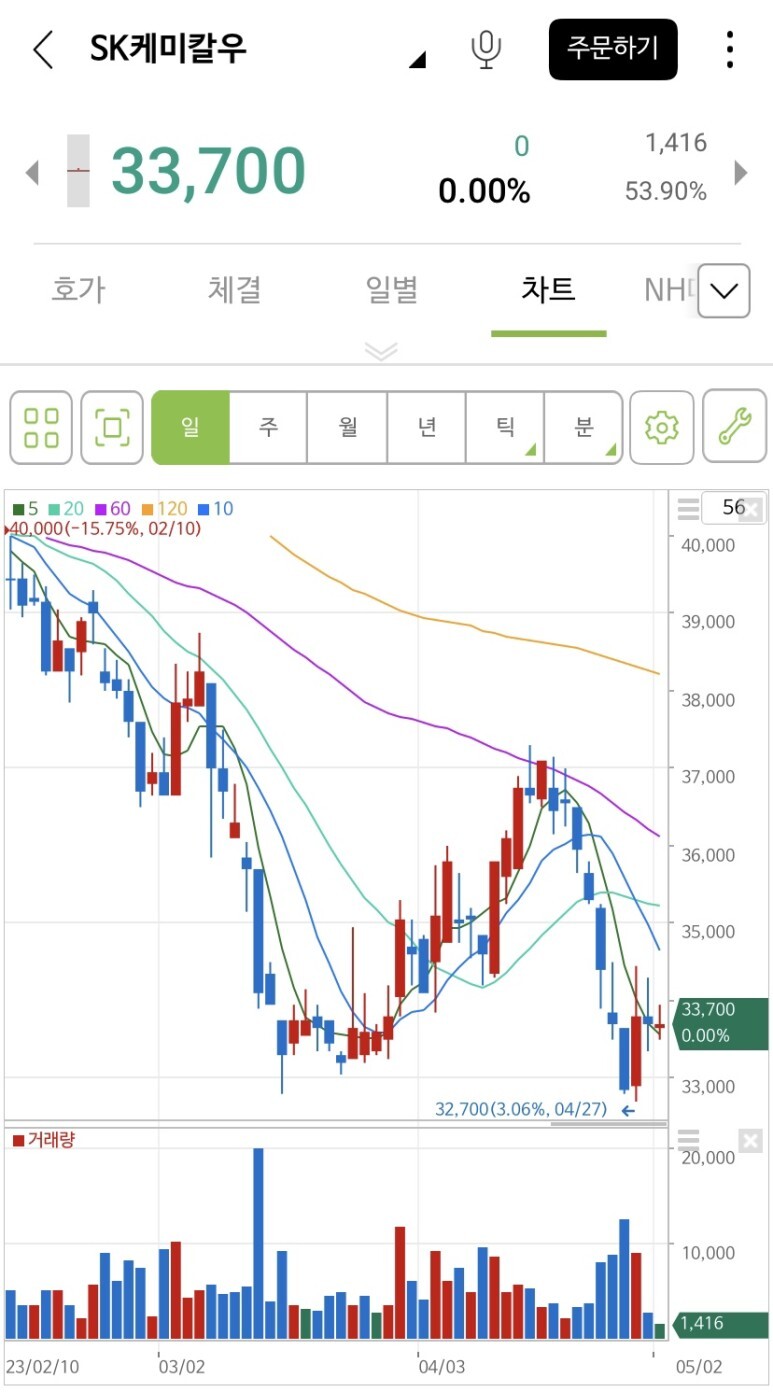773x1392 pixels.
Task: Switch to the 체결 tab
Action: pyautogui.click(x=235, y=290)
